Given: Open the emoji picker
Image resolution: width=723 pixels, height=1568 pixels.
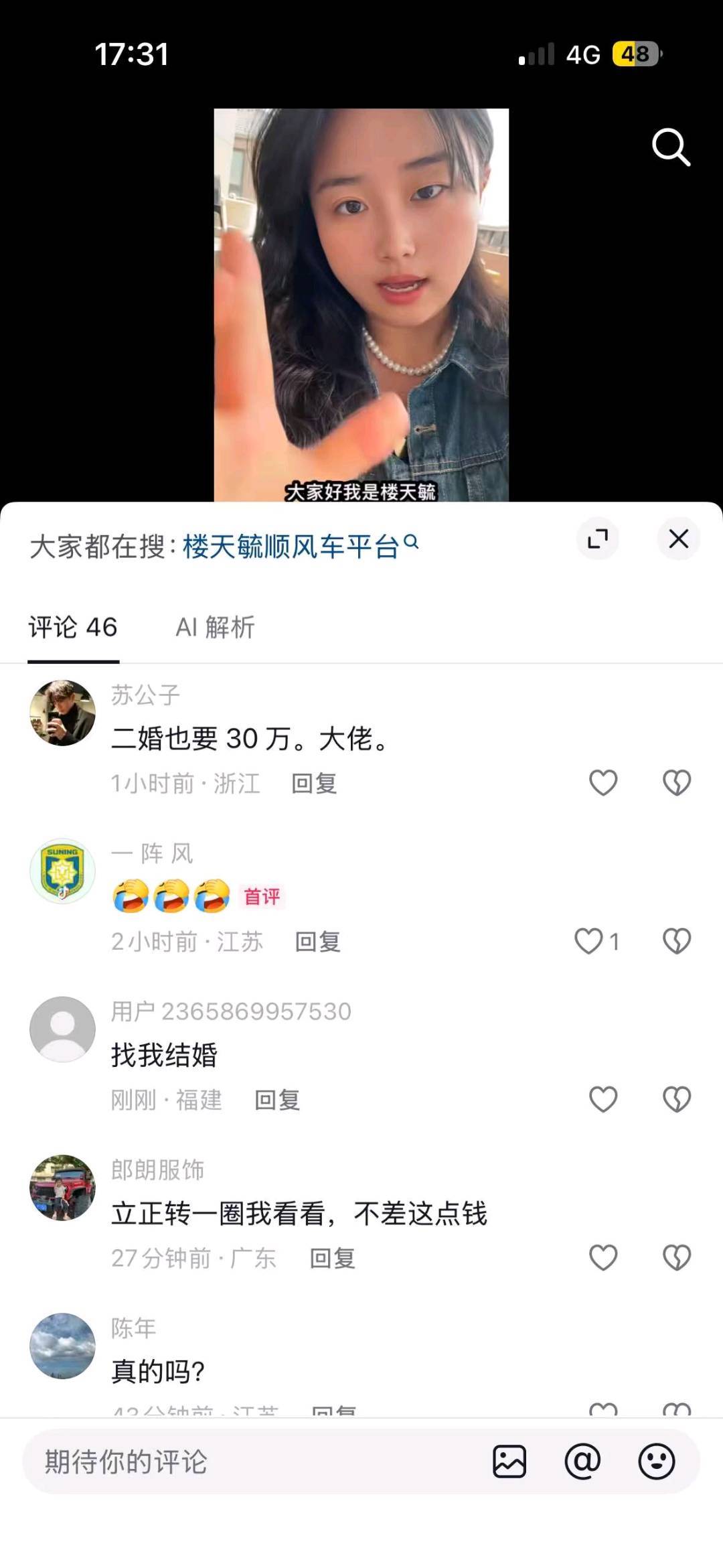Looking at the screenshot, I should pos(656,1461).
